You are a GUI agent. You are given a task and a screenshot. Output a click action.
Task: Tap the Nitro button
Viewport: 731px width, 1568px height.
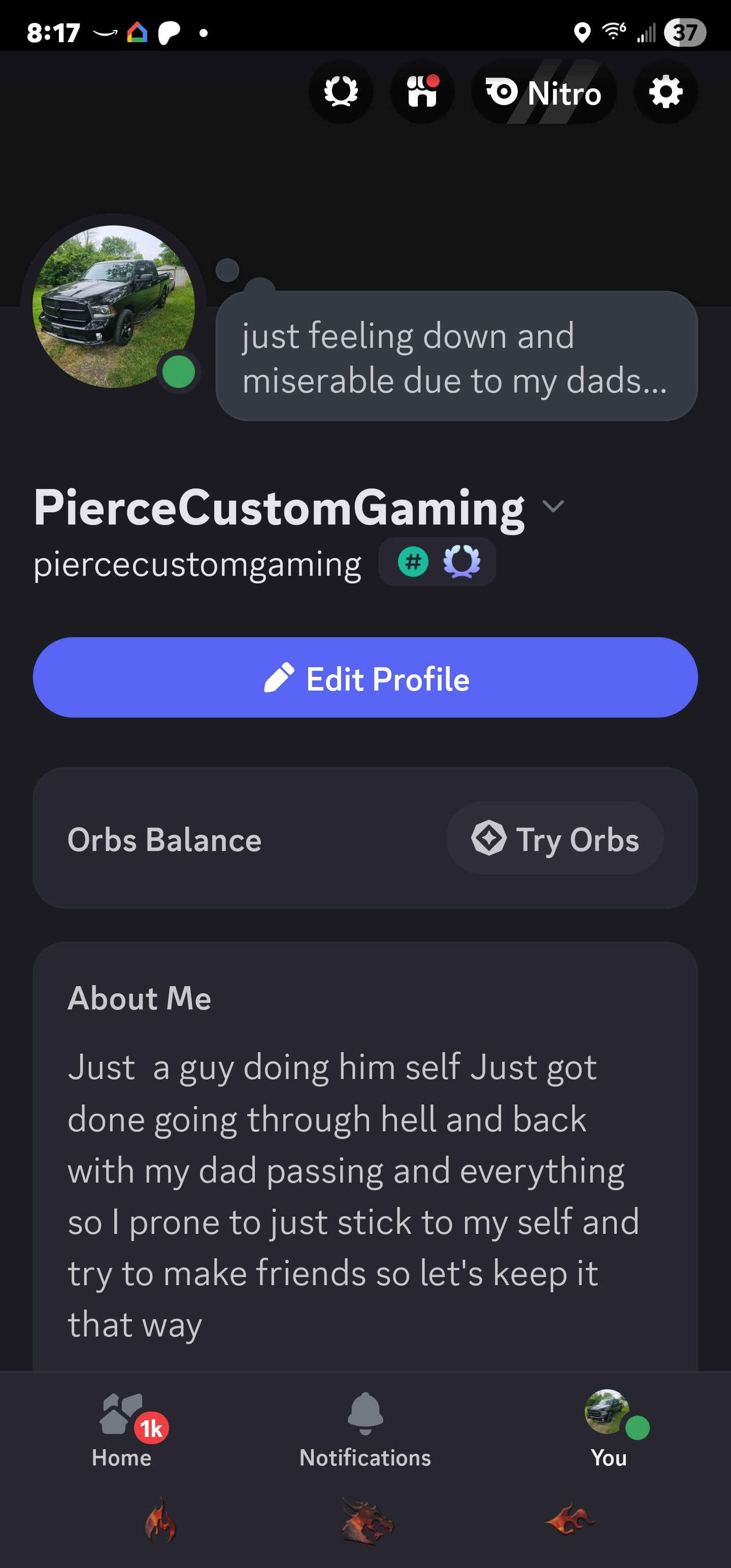(x=544, y=92)
